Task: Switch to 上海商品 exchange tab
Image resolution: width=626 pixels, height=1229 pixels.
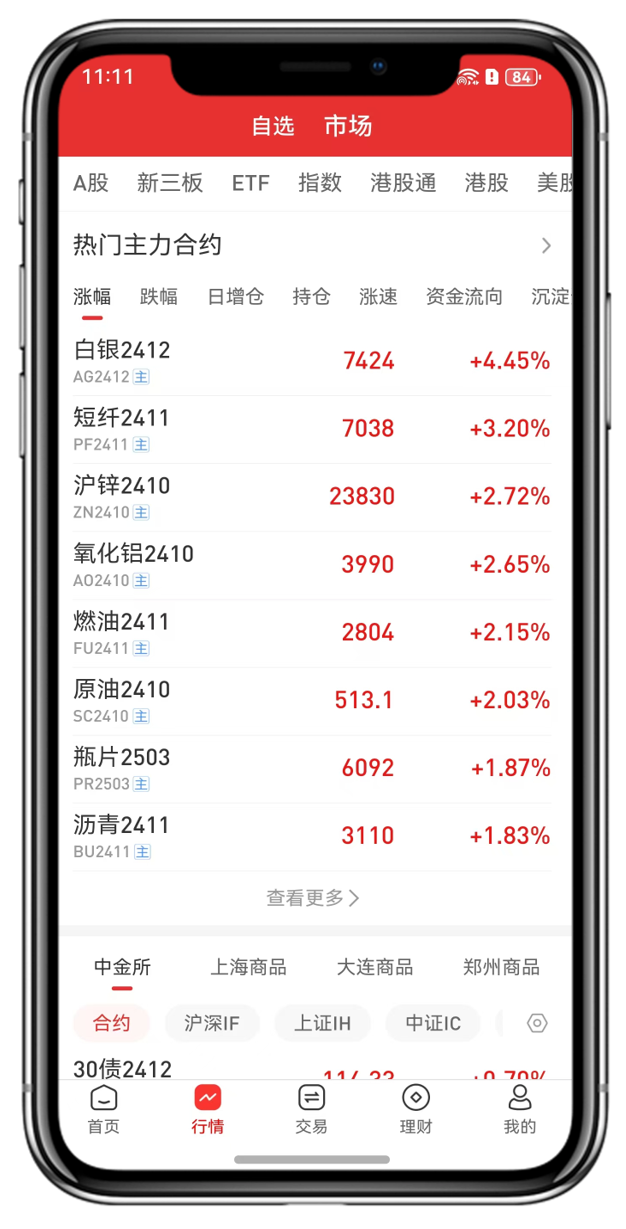Action: 248,967
